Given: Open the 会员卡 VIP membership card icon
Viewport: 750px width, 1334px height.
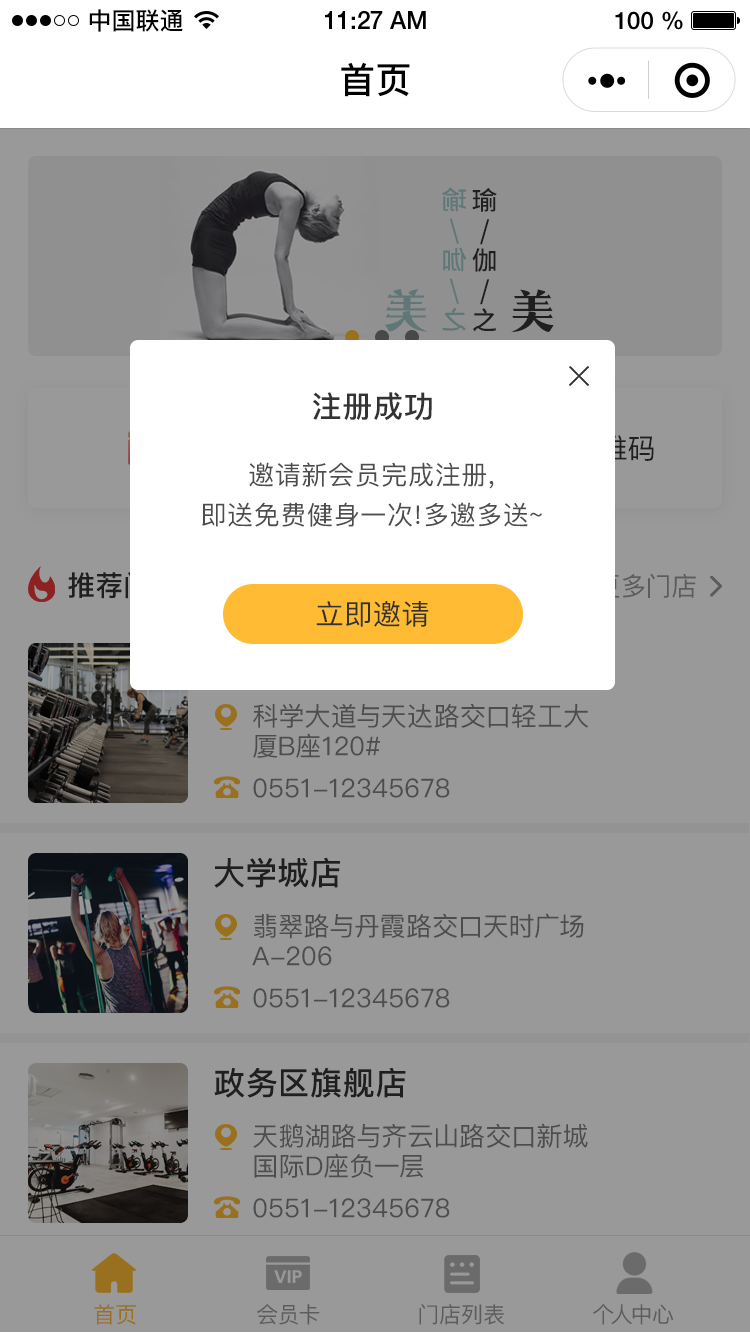Looking at the screenshot, I should tap(288, 1273).
